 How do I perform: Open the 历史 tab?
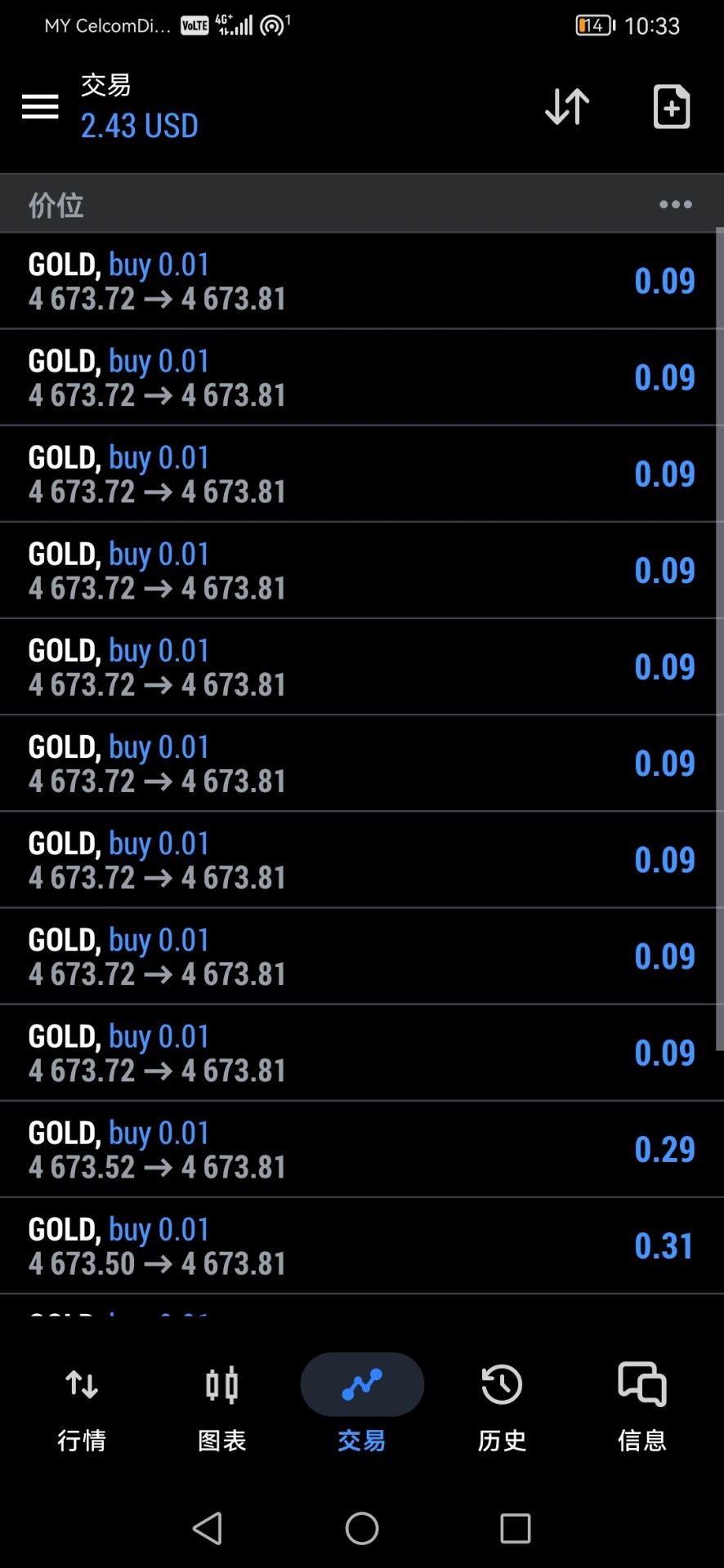pos(502,1406)
